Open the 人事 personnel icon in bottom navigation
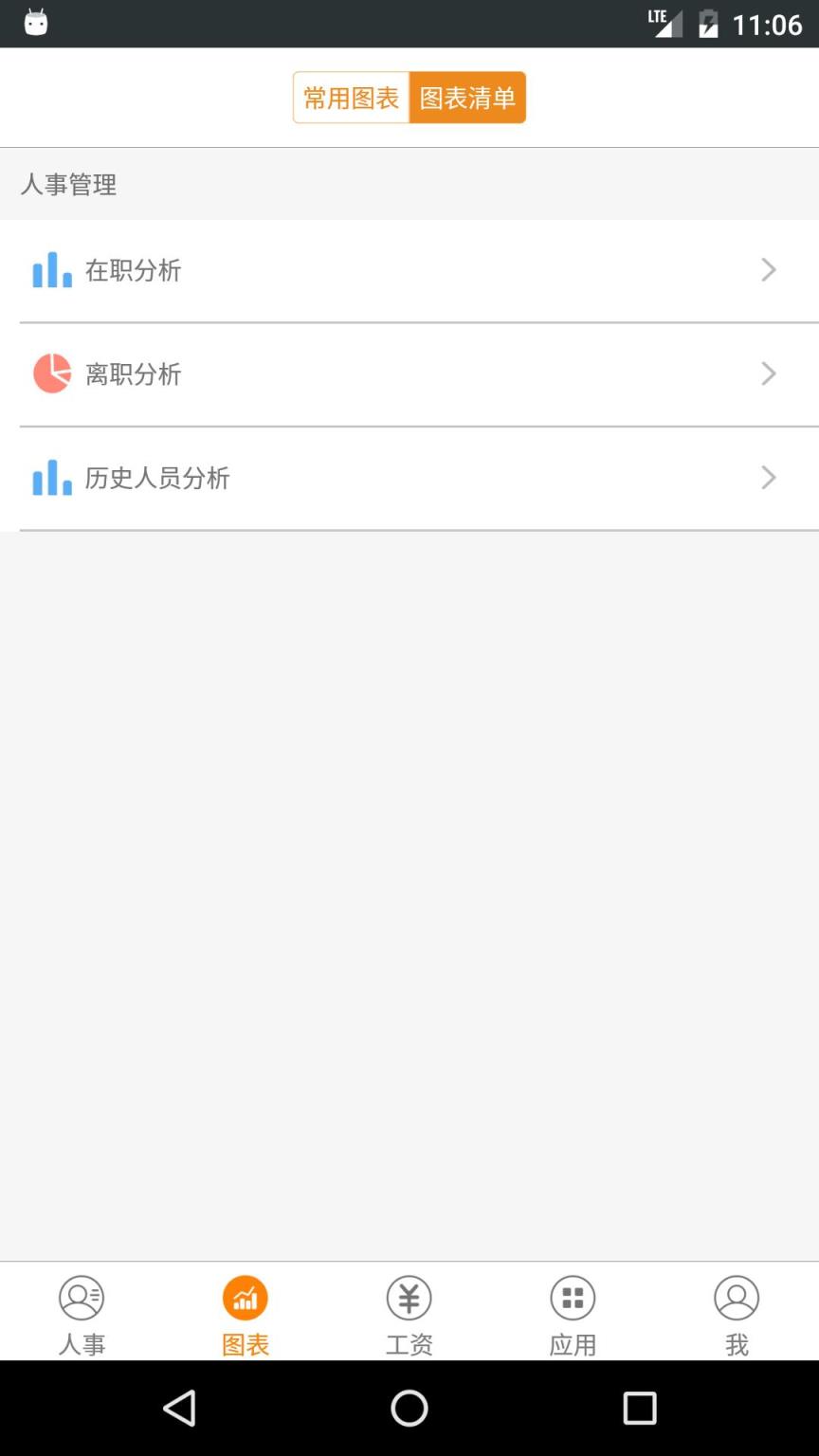 click(82, 1311)
